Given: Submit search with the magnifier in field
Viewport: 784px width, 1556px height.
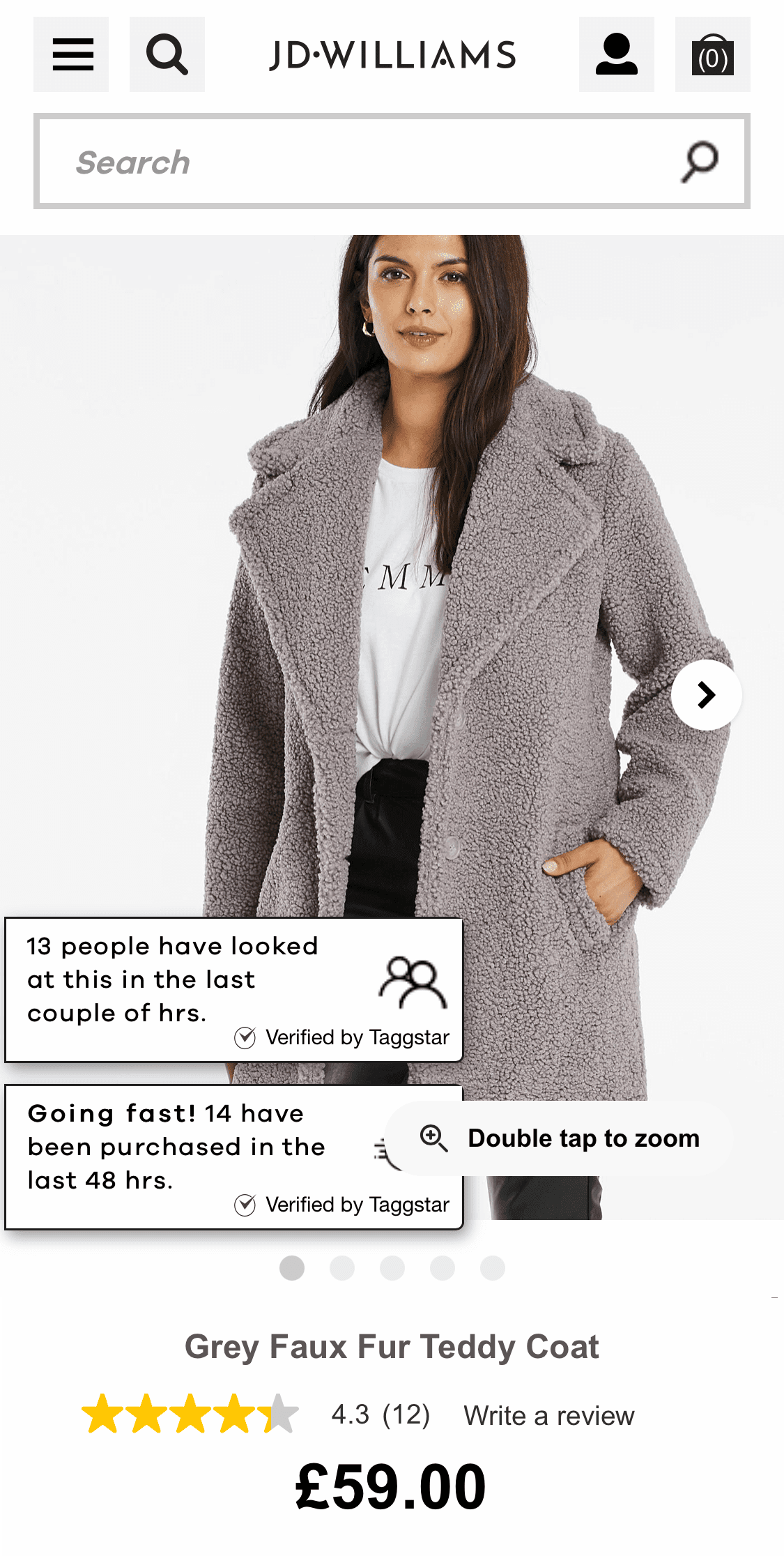Looking at the screenshot, I should coord(699,162).
